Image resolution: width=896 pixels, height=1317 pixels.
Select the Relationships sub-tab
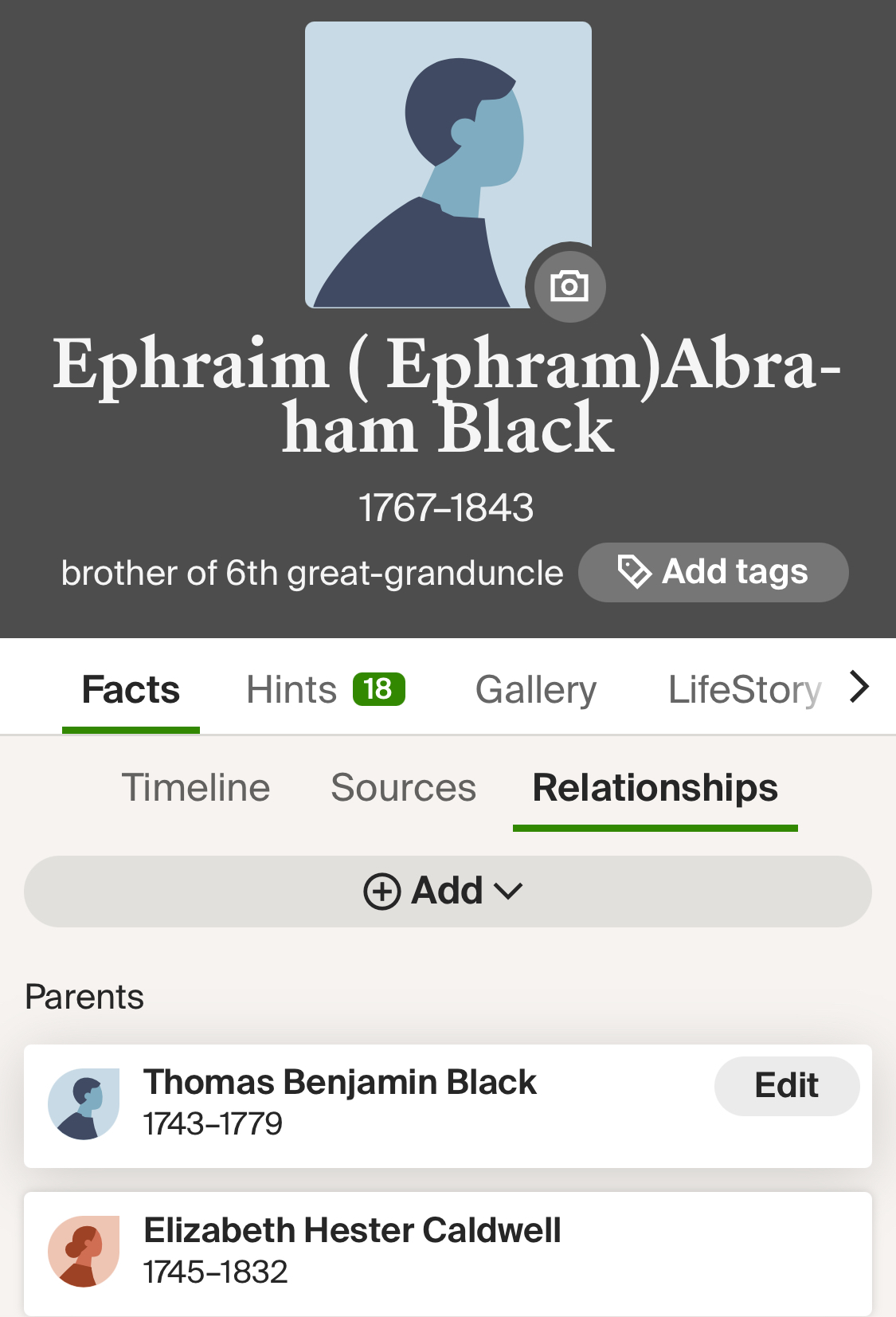pyautogui.click(x=655, y=787)
